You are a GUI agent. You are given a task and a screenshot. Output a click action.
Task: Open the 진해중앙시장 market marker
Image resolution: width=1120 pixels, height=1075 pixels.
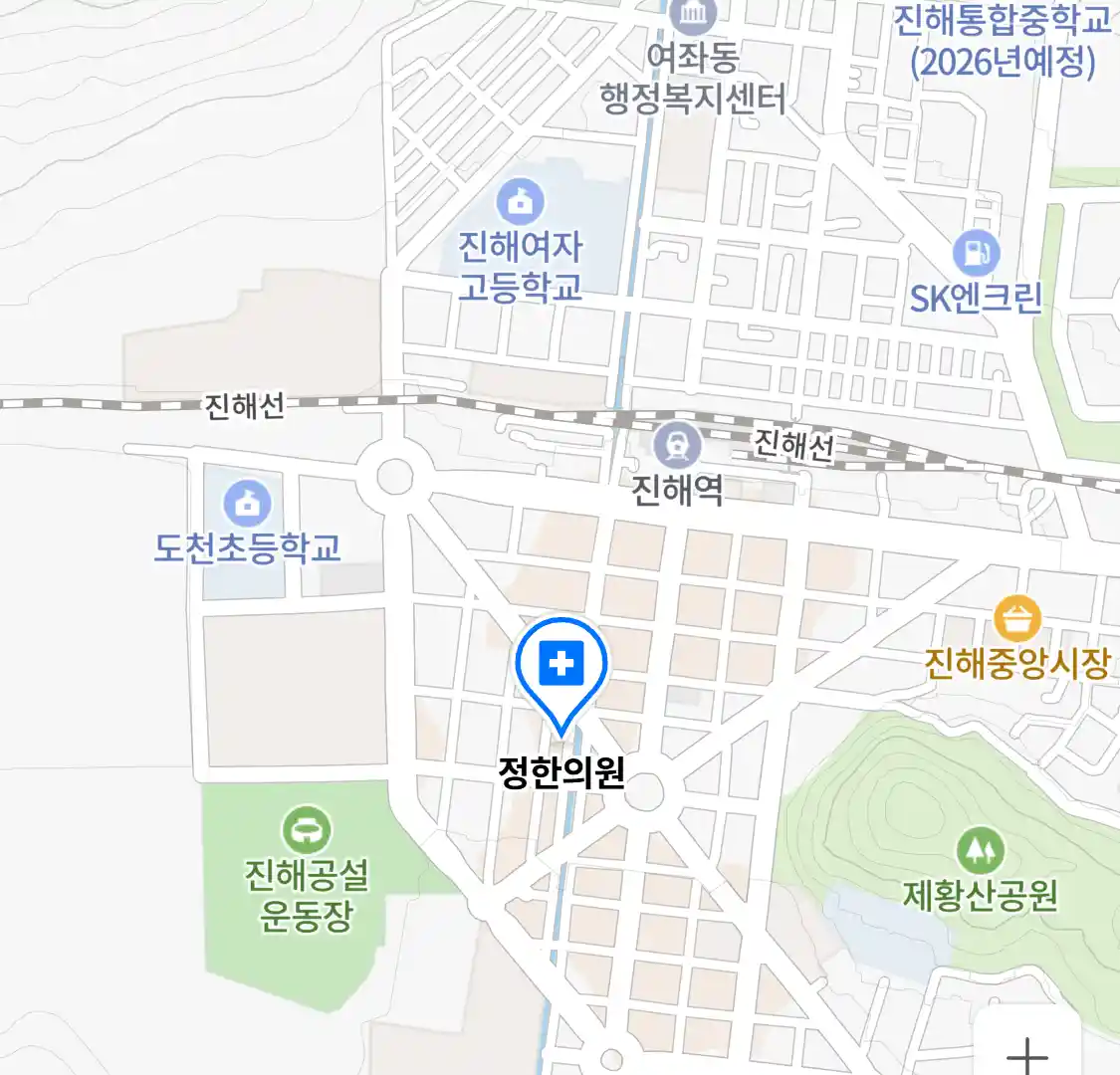(1016, 621)
